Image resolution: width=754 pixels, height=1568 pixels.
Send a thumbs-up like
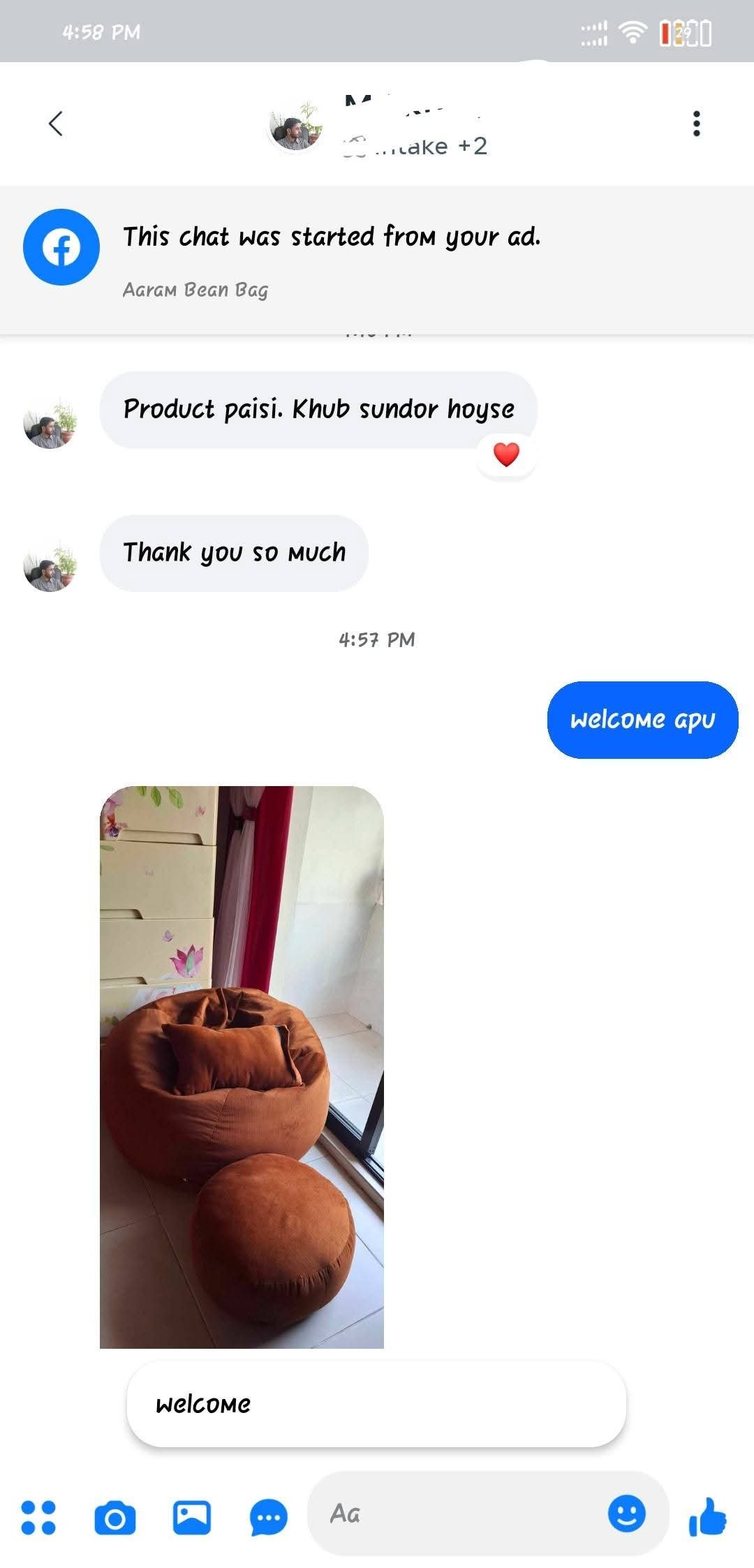coord(707,1516)
